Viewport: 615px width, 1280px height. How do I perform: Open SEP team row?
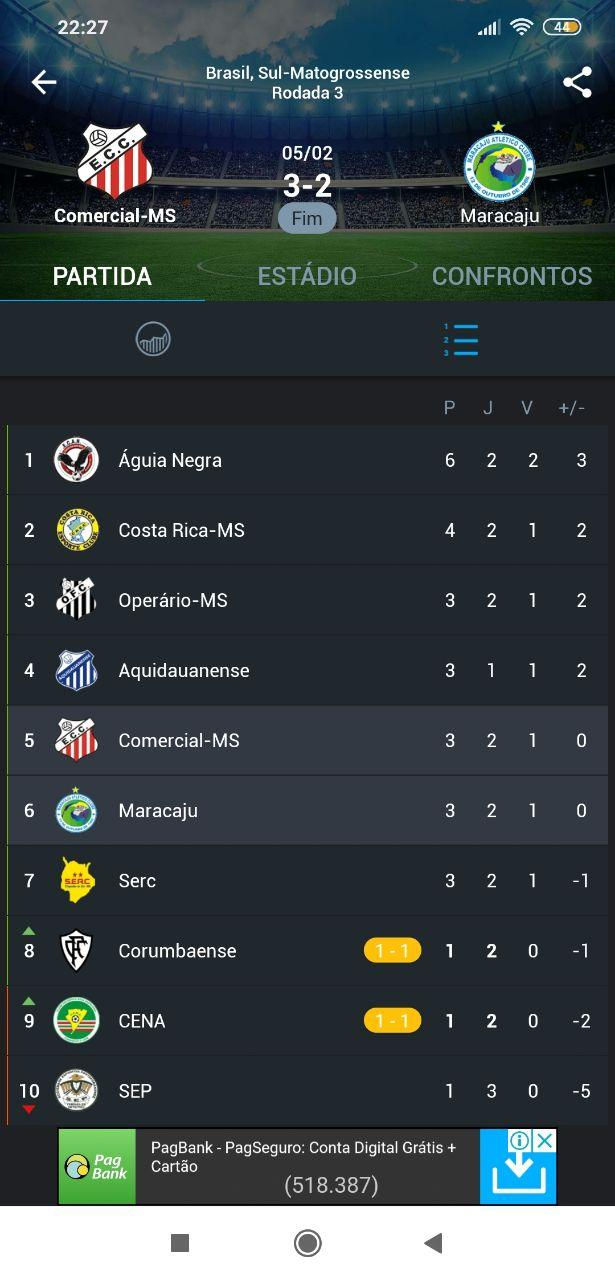coord(307,1090)
